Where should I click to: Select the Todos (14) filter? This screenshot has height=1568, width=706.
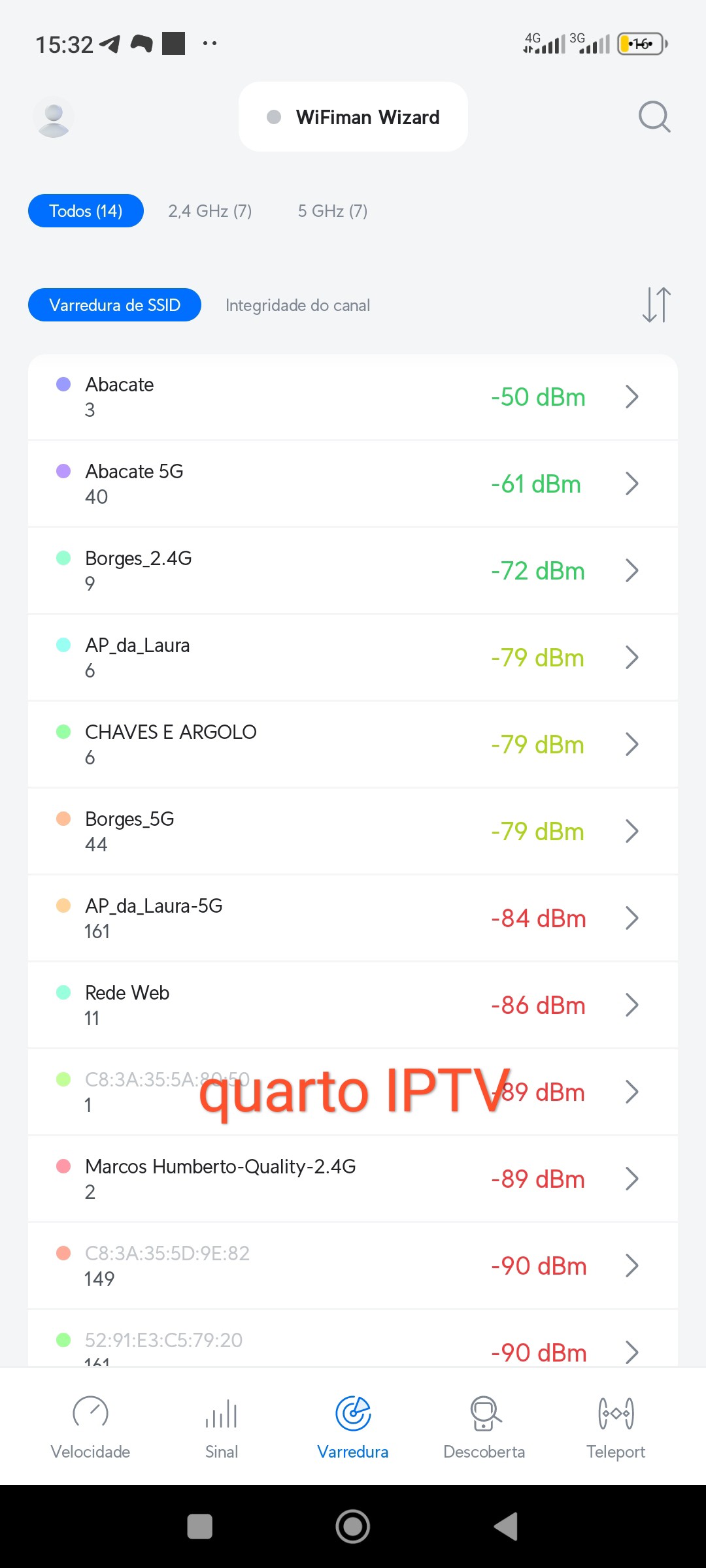click(86, 211)
